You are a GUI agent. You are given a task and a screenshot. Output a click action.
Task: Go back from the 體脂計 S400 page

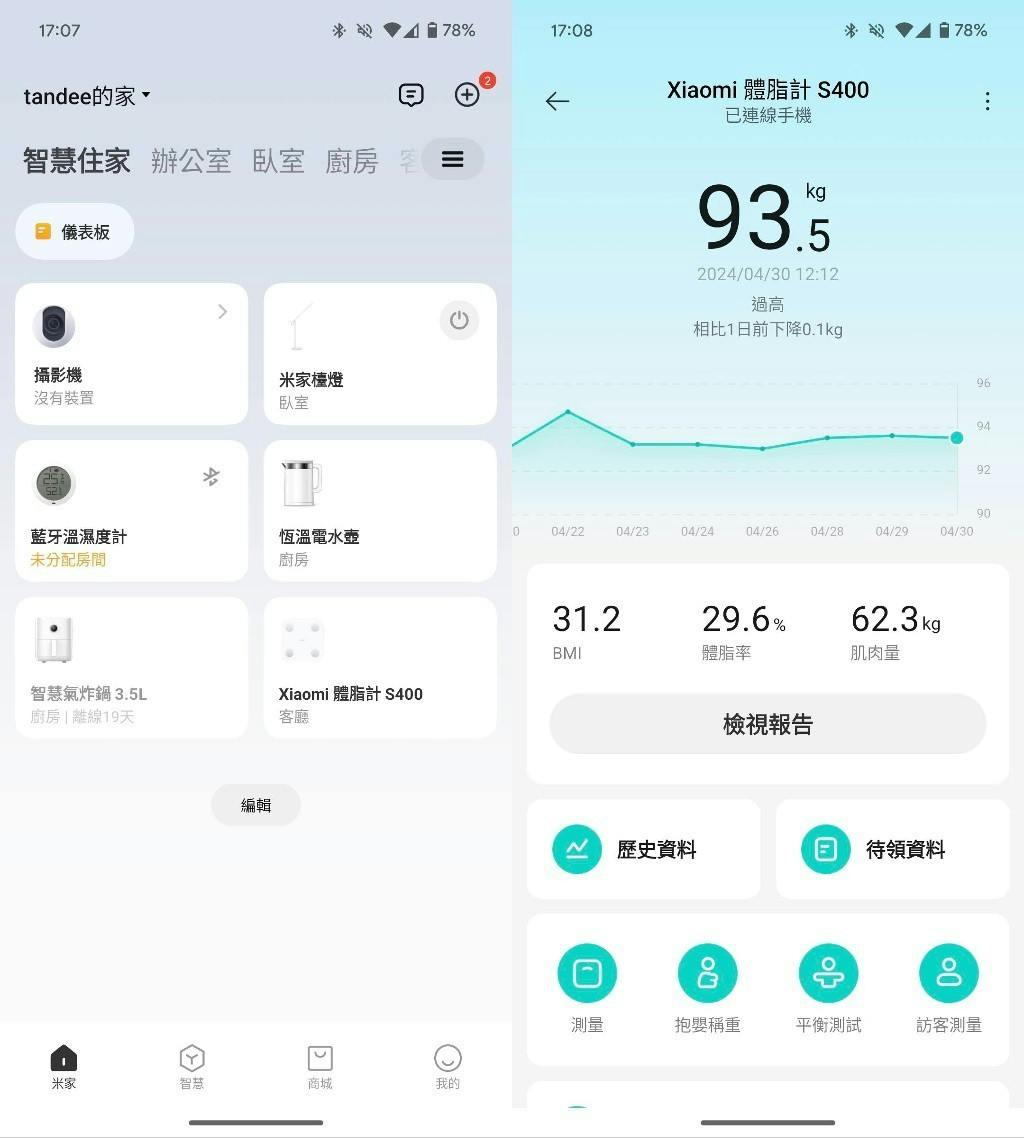click(557, 101)
